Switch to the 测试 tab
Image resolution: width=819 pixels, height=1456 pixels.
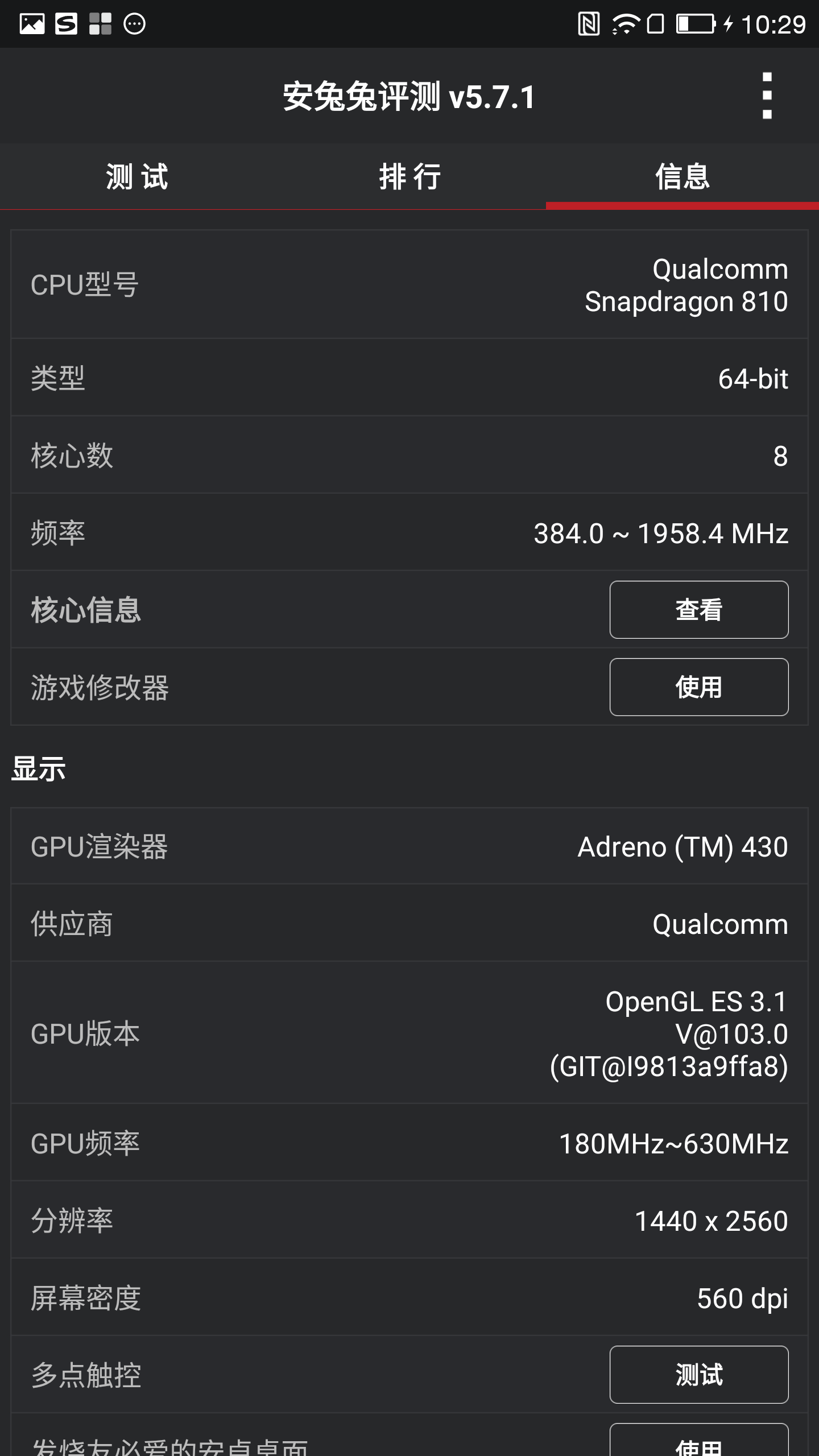tap(136, 176)
